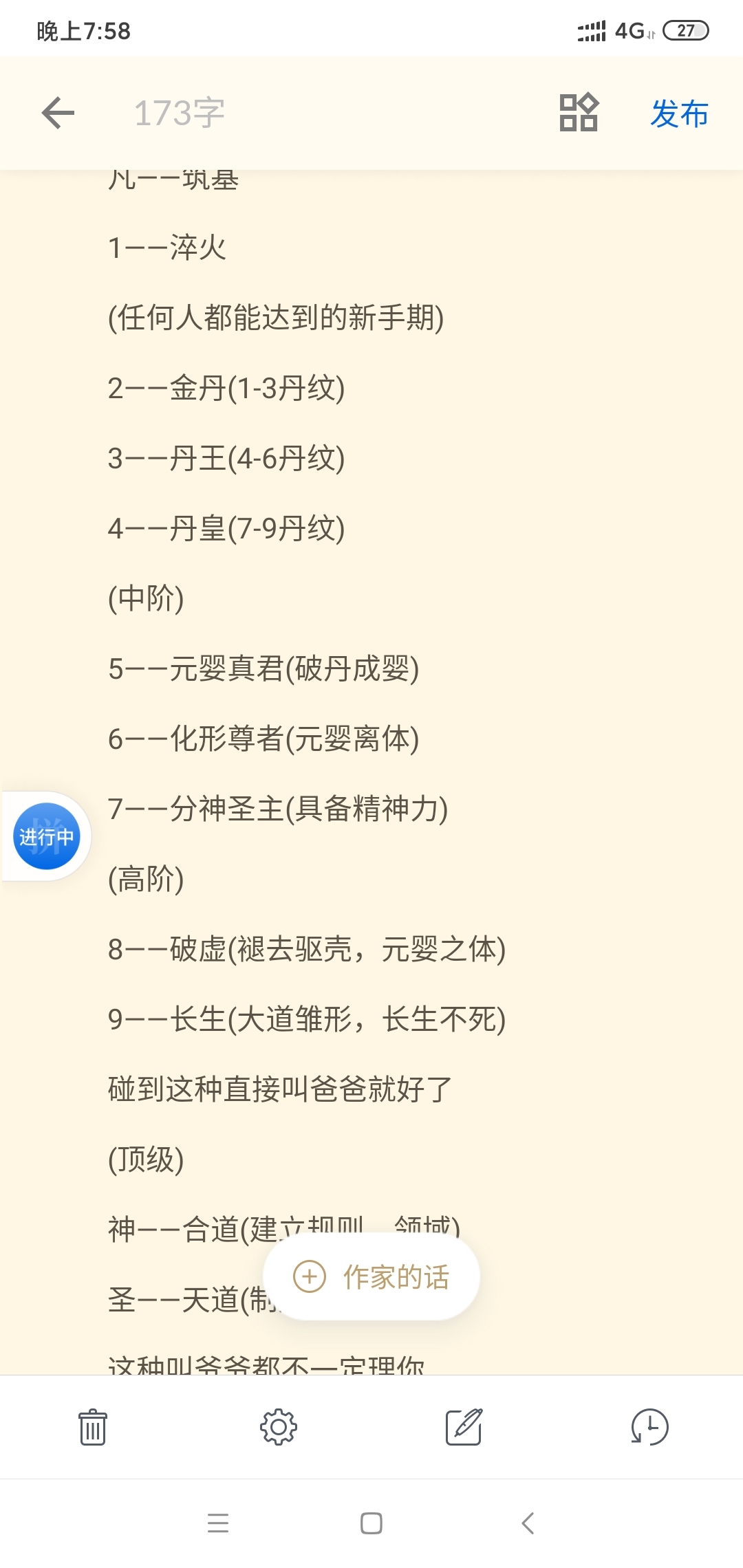The width and height of the screenshot is (743, 1568).
Task: Go to system home screen
Action: pyautogui.click(x=371, y=1523)
